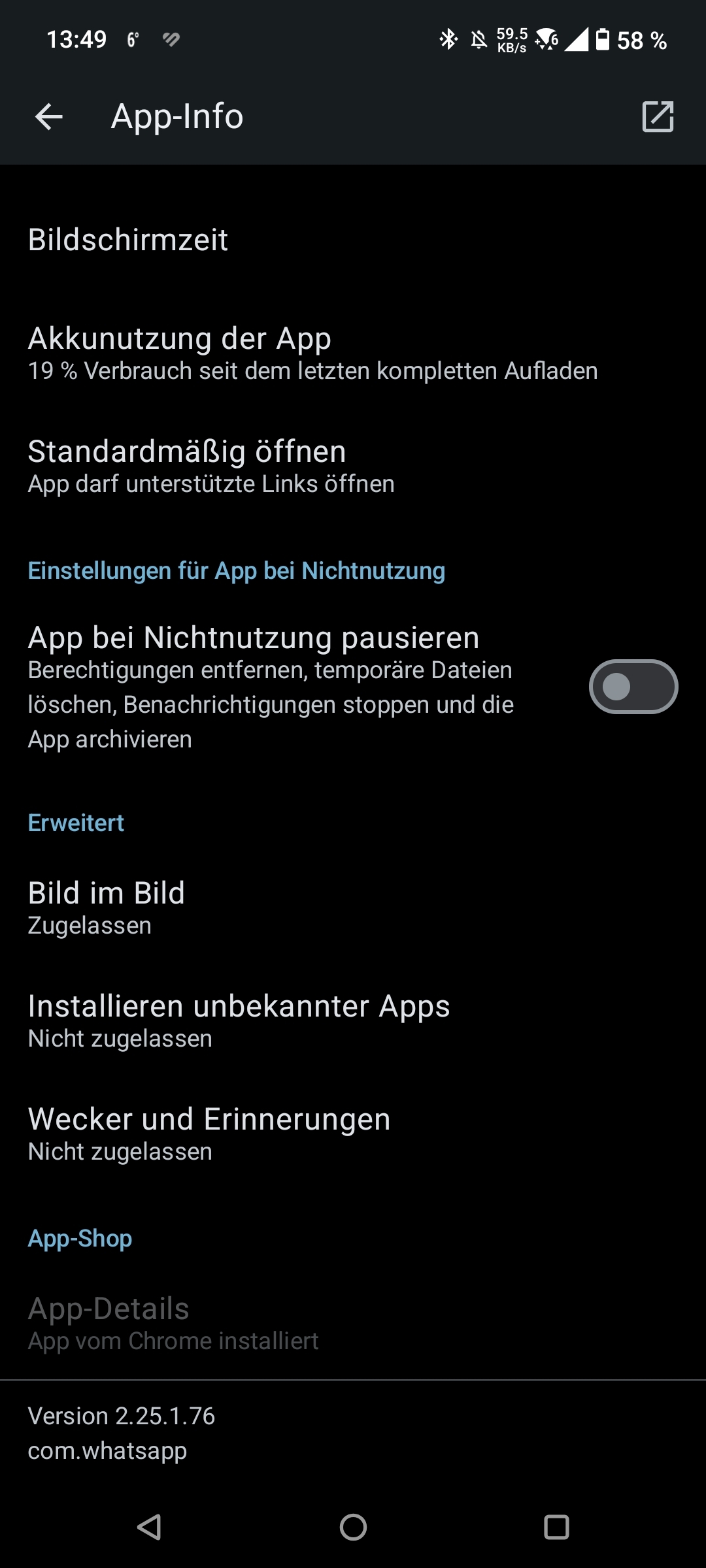The image size is (706, 1568).
Task: Open Installieren unbekannter Apps
Action: (353, 1021)
